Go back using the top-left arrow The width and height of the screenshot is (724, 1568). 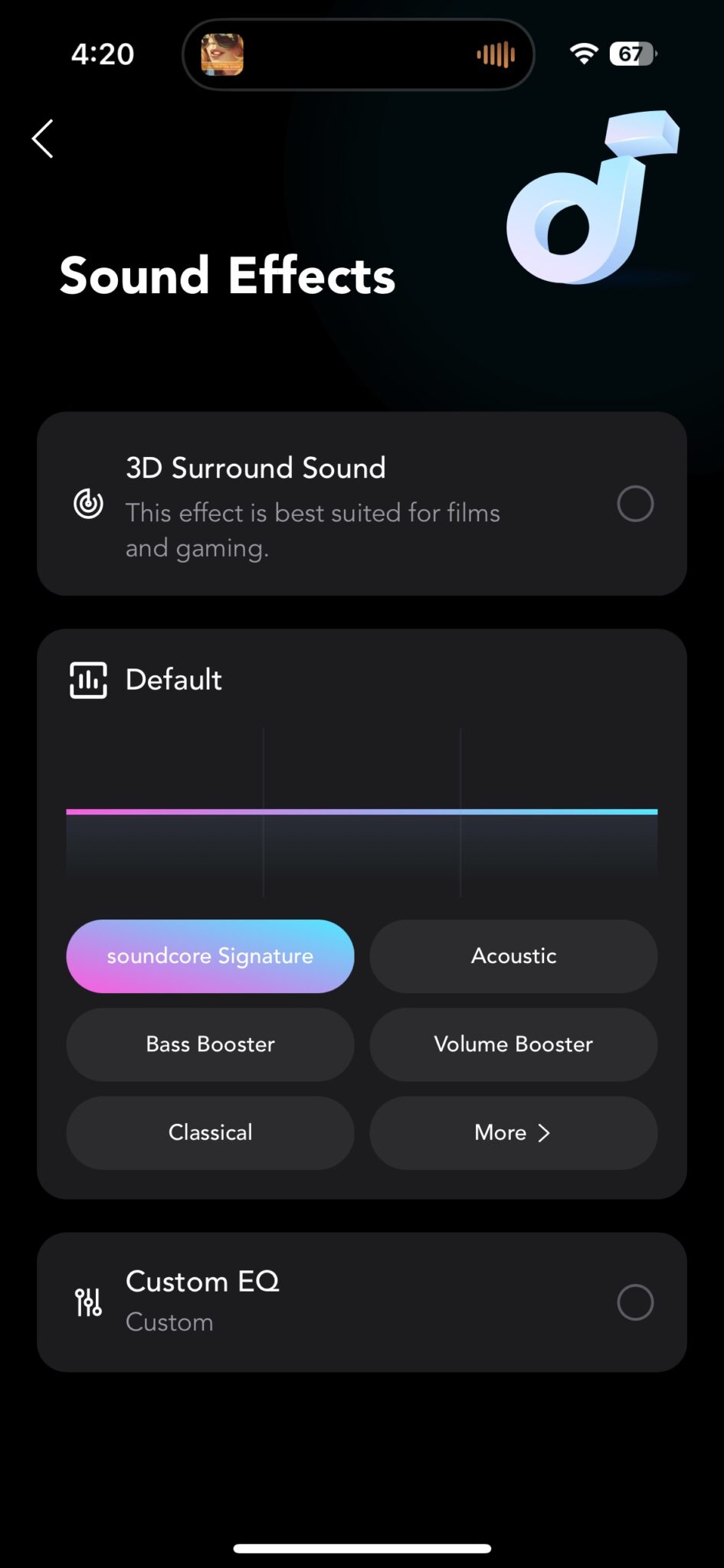click(43, 139)
